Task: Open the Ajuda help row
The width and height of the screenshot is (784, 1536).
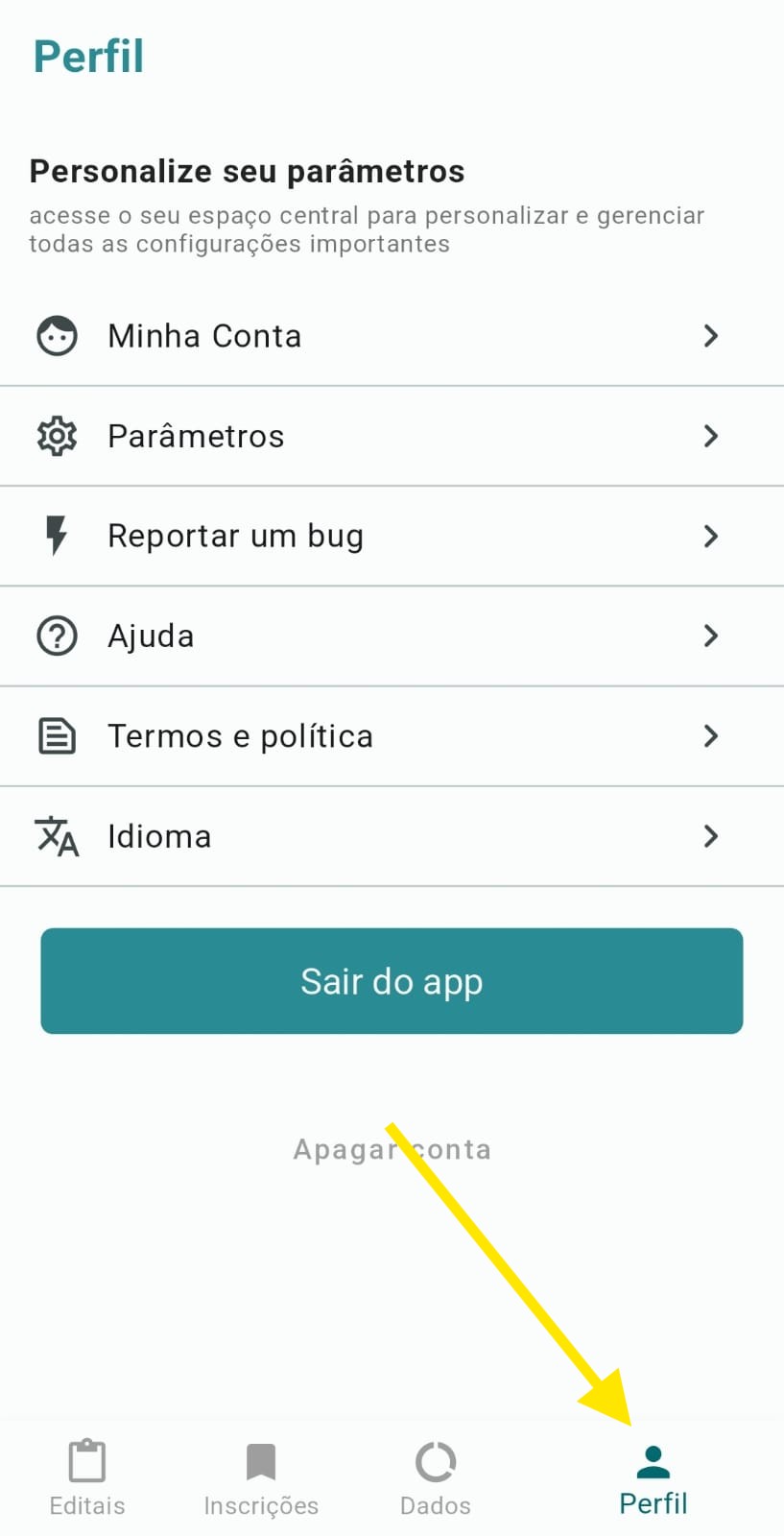Action: pyautogui.click(x=392, y=636)
